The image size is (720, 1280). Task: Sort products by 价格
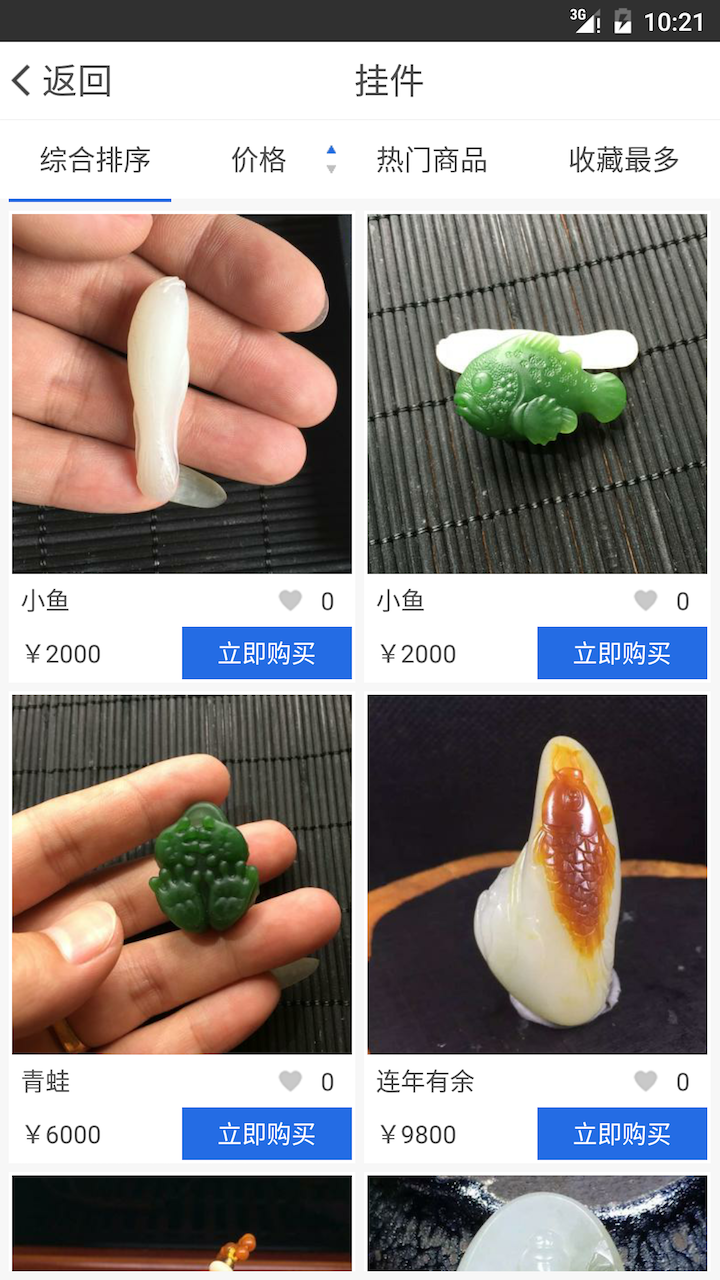pos(260,160)
